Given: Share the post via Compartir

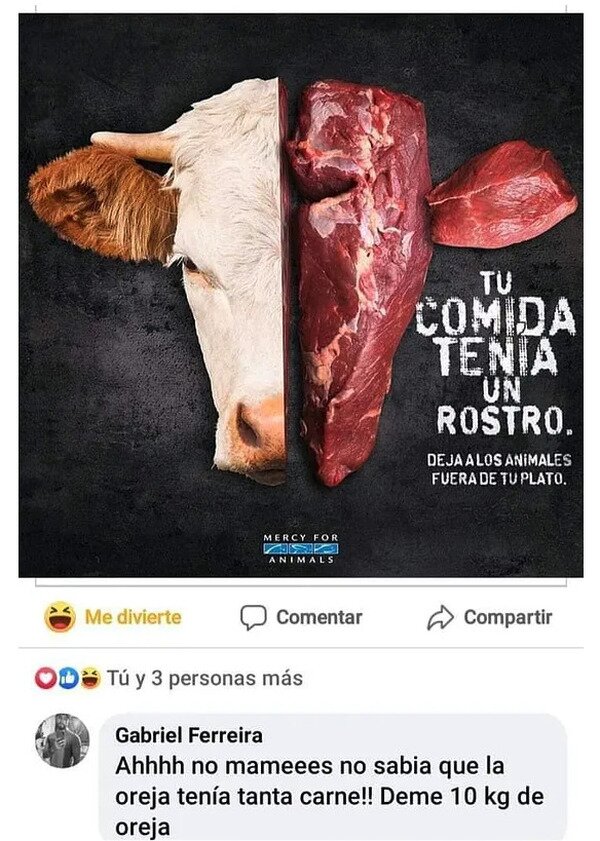Looking at the screenshot, I should (490, 617).
